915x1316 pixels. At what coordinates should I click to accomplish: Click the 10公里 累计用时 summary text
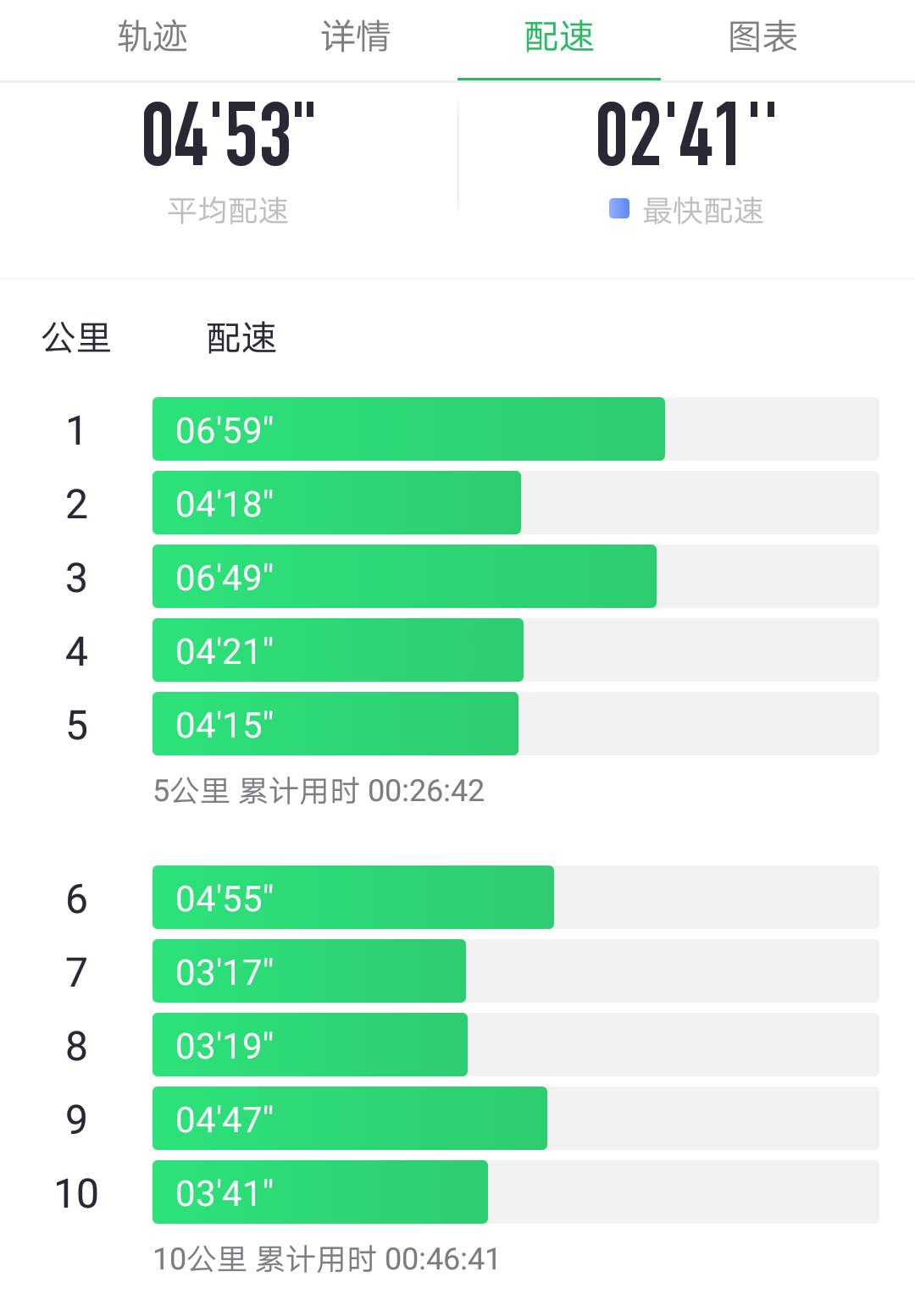327,1261
